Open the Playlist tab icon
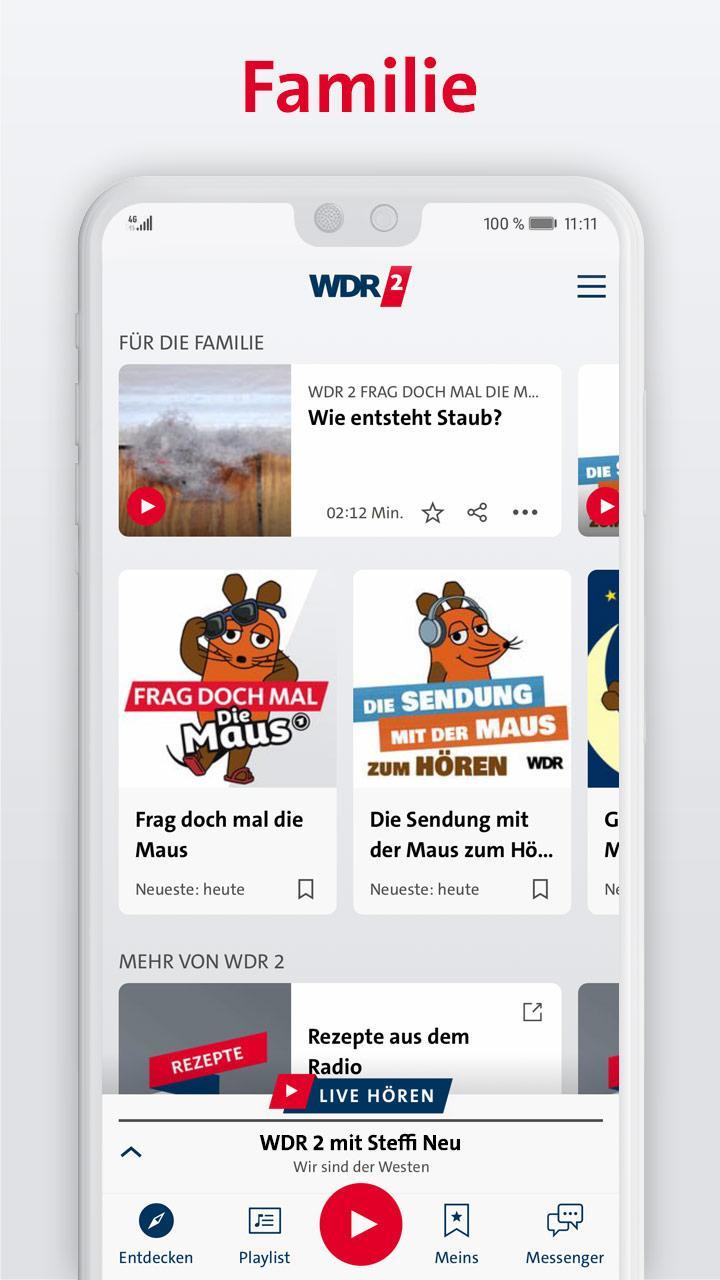The image size is (720, 1280). pos(263,1220)
